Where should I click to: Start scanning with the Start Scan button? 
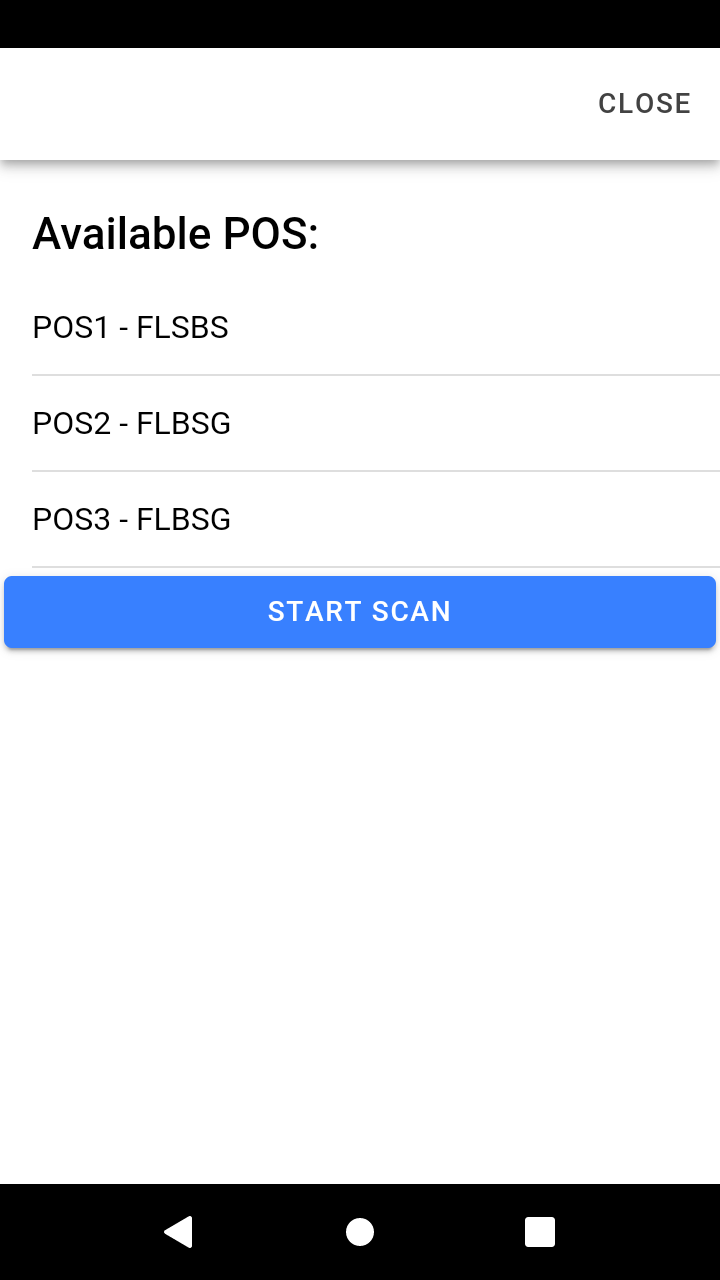coord(360,612)
